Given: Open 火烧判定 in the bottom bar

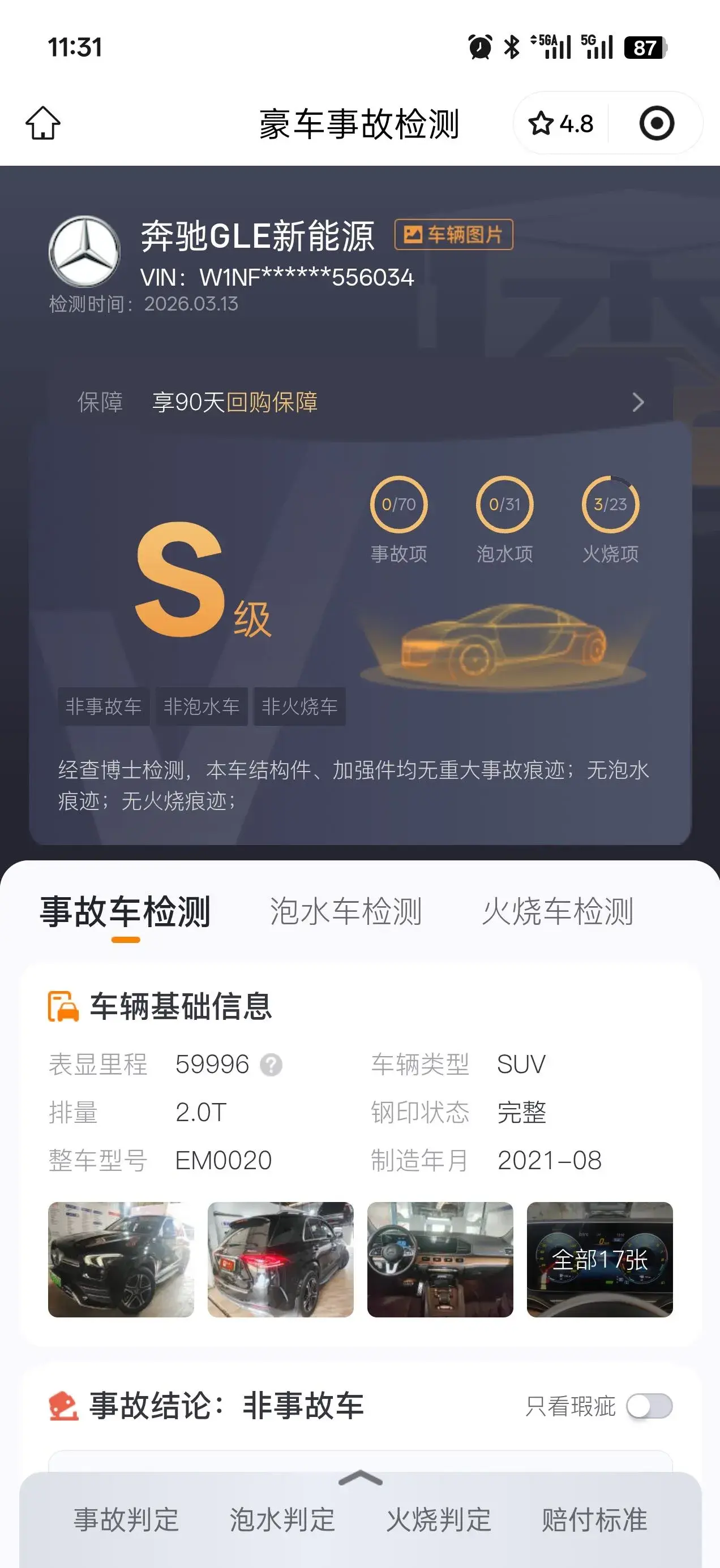Looking at the screenshot, I should 439,1520.
